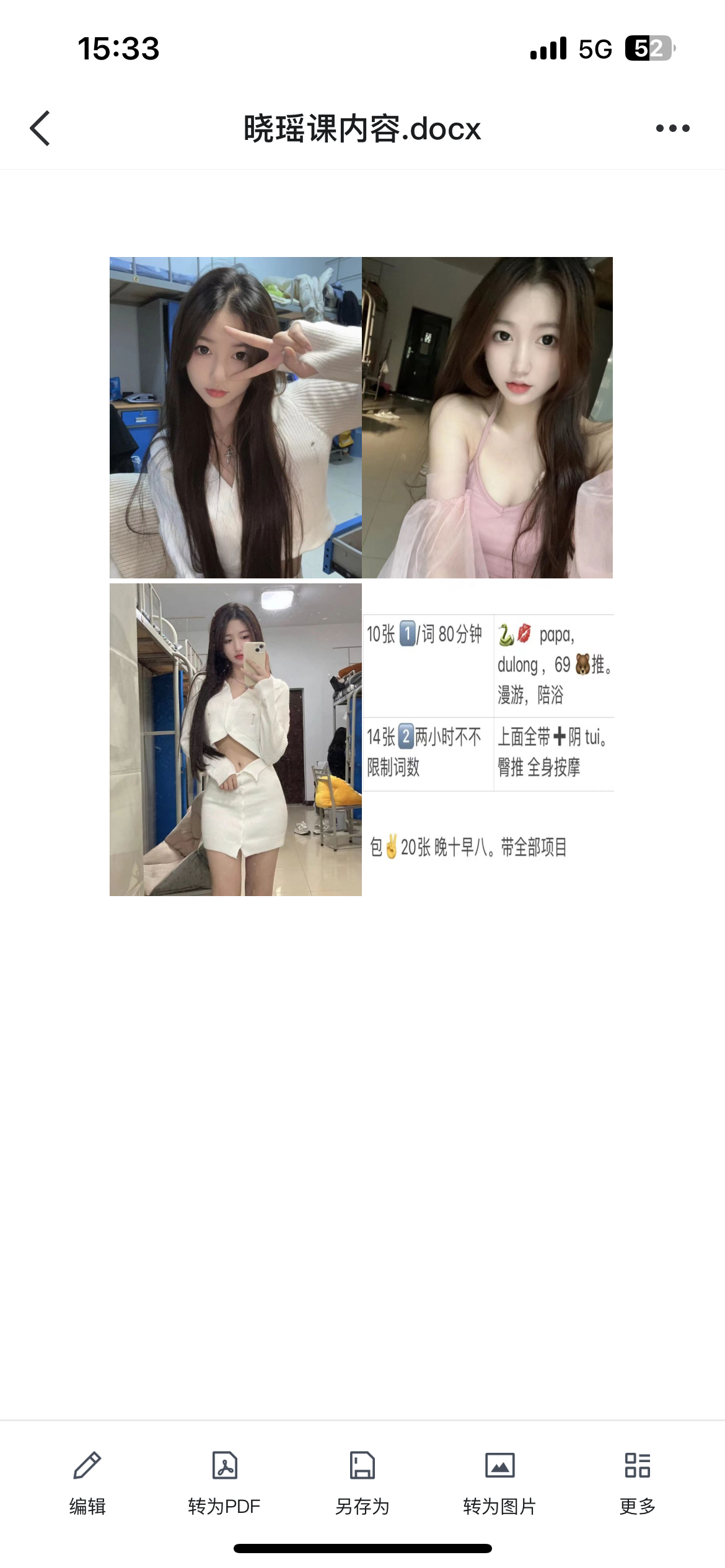Open the three-dot overflow menu

672,129
